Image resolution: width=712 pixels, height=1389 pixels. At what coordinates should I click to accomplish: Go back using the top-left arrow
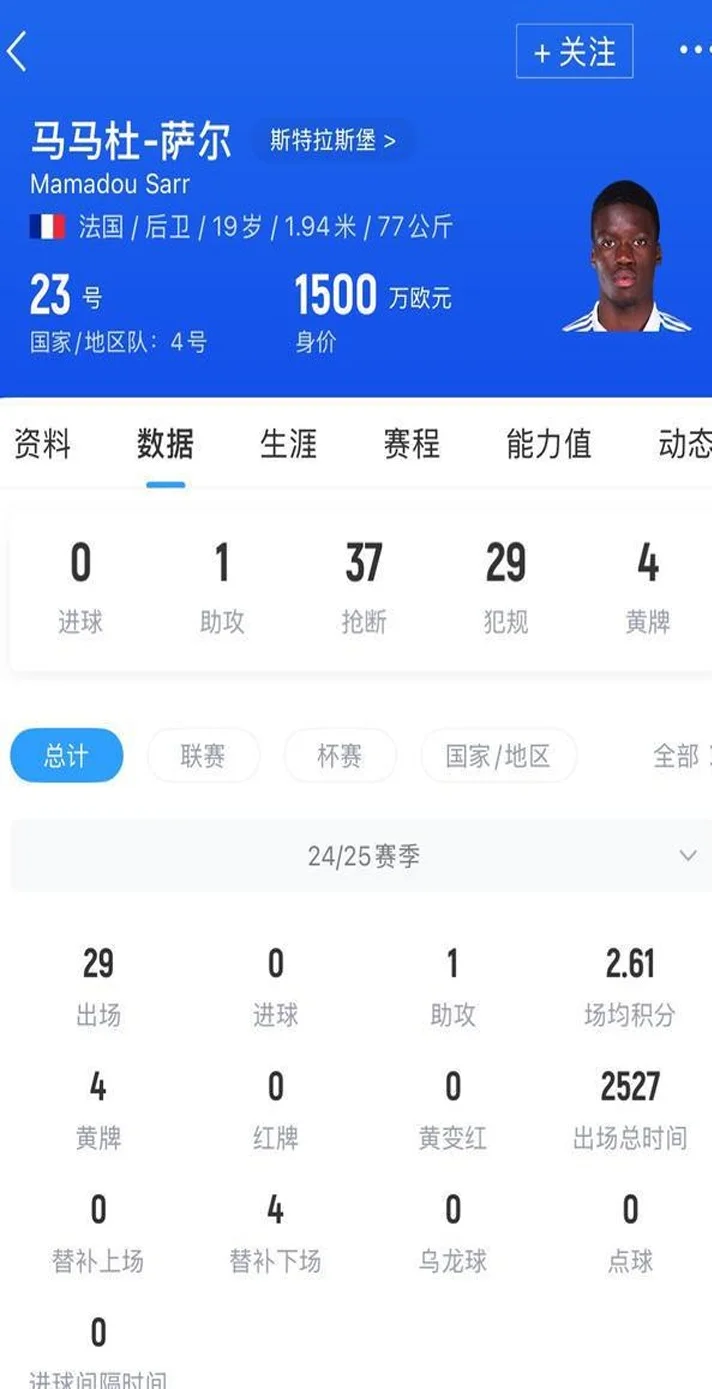17,51
